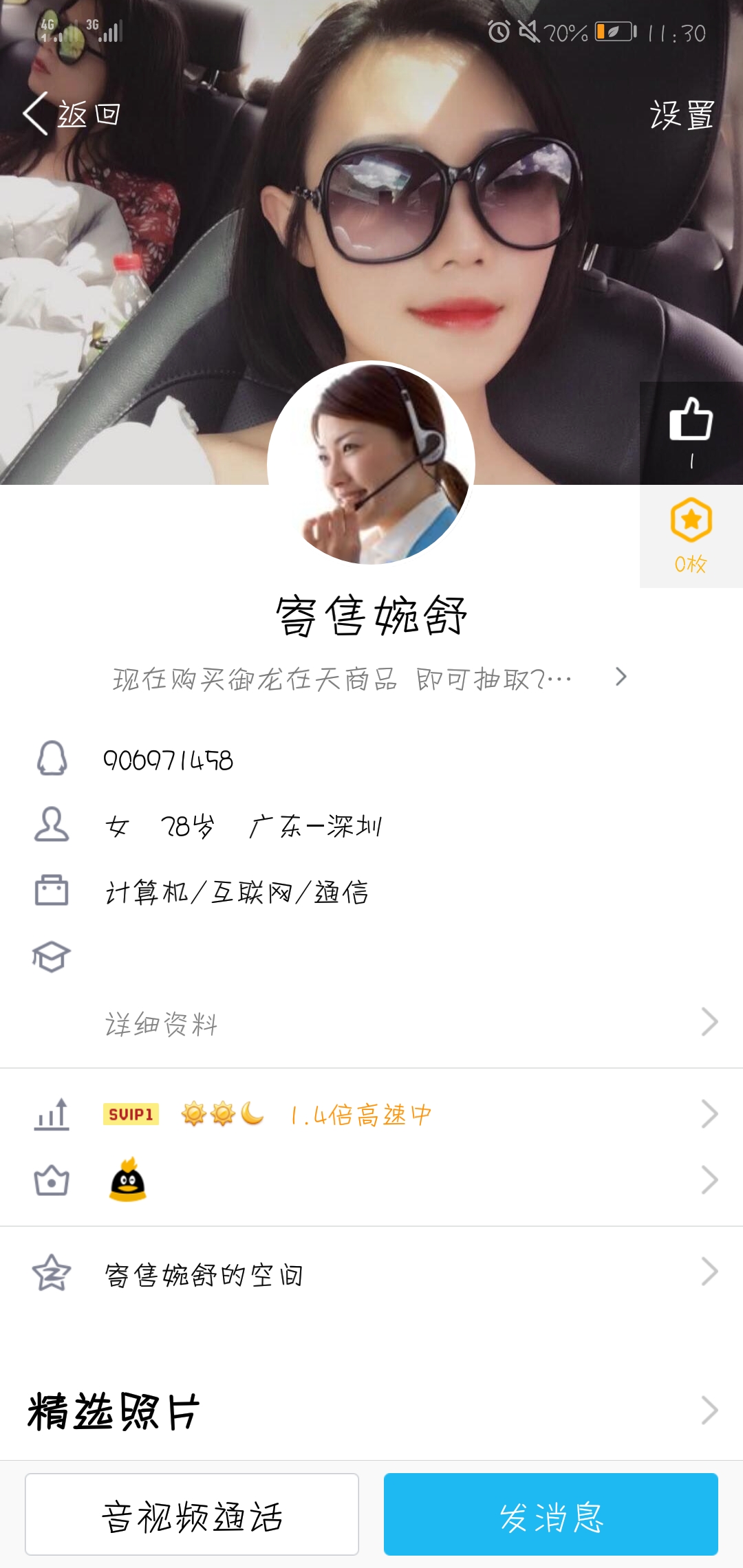Tap 发消息 to send a message
Image resolution: width=743 pixels, height=1568 pixels.
coord(550,1514)
